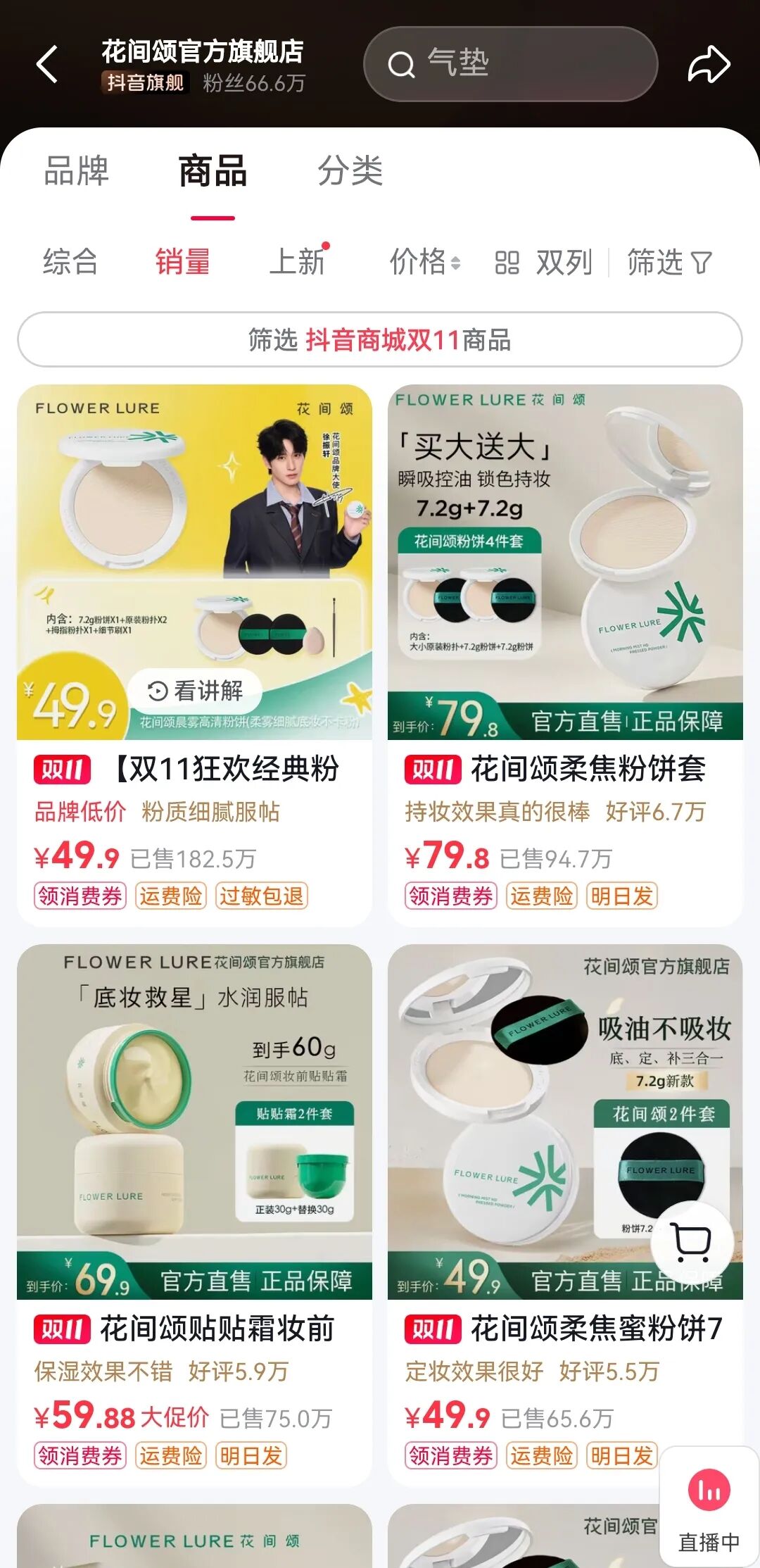Open the 筛选 filter panel
Image resolution: width=760 pixels, height=1568 pixels.
click(669, 263)
